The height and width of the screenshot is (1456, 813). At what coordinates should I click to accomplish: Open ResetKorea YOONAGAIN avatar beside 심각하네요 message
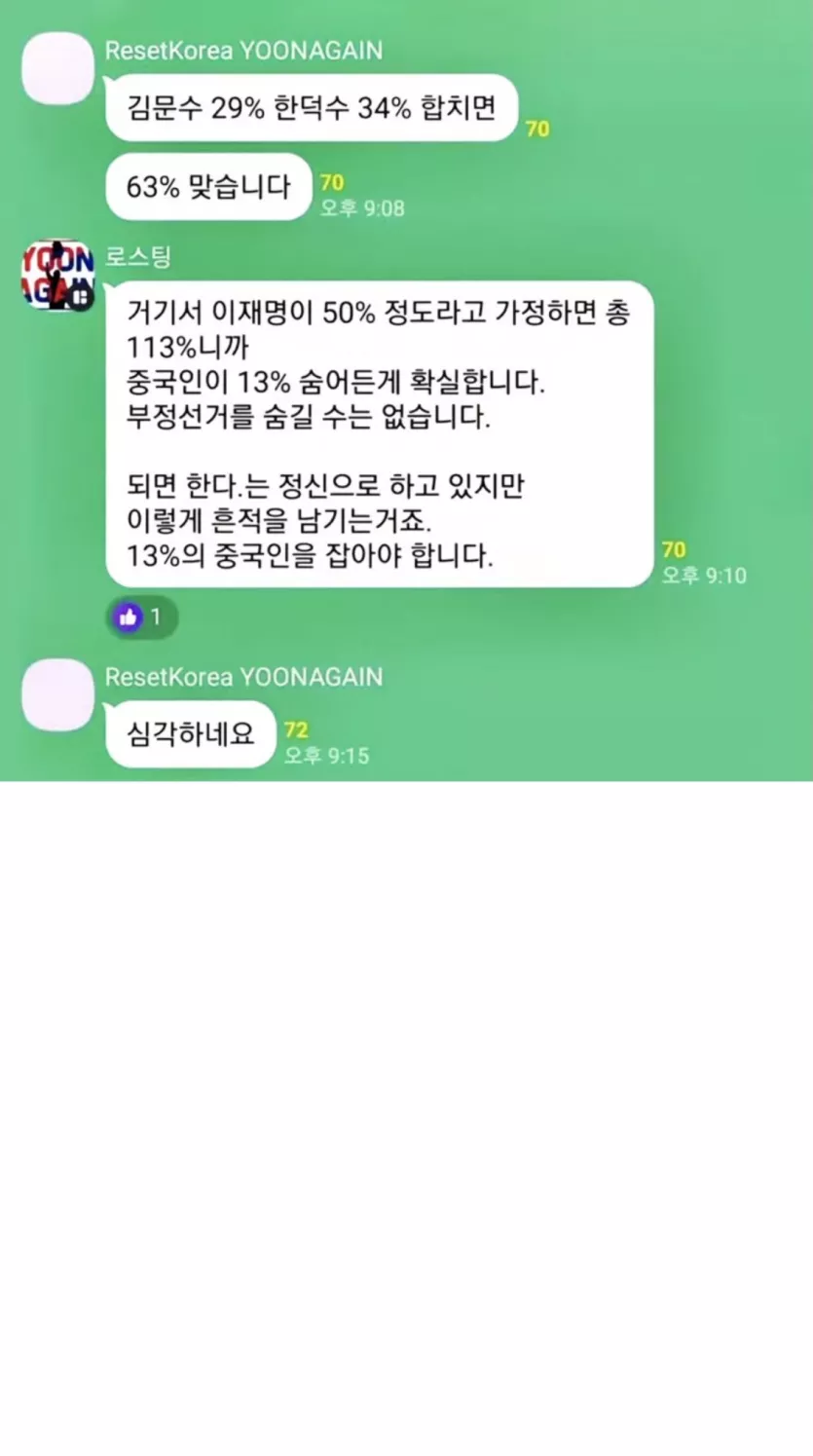tap(57, 694)
